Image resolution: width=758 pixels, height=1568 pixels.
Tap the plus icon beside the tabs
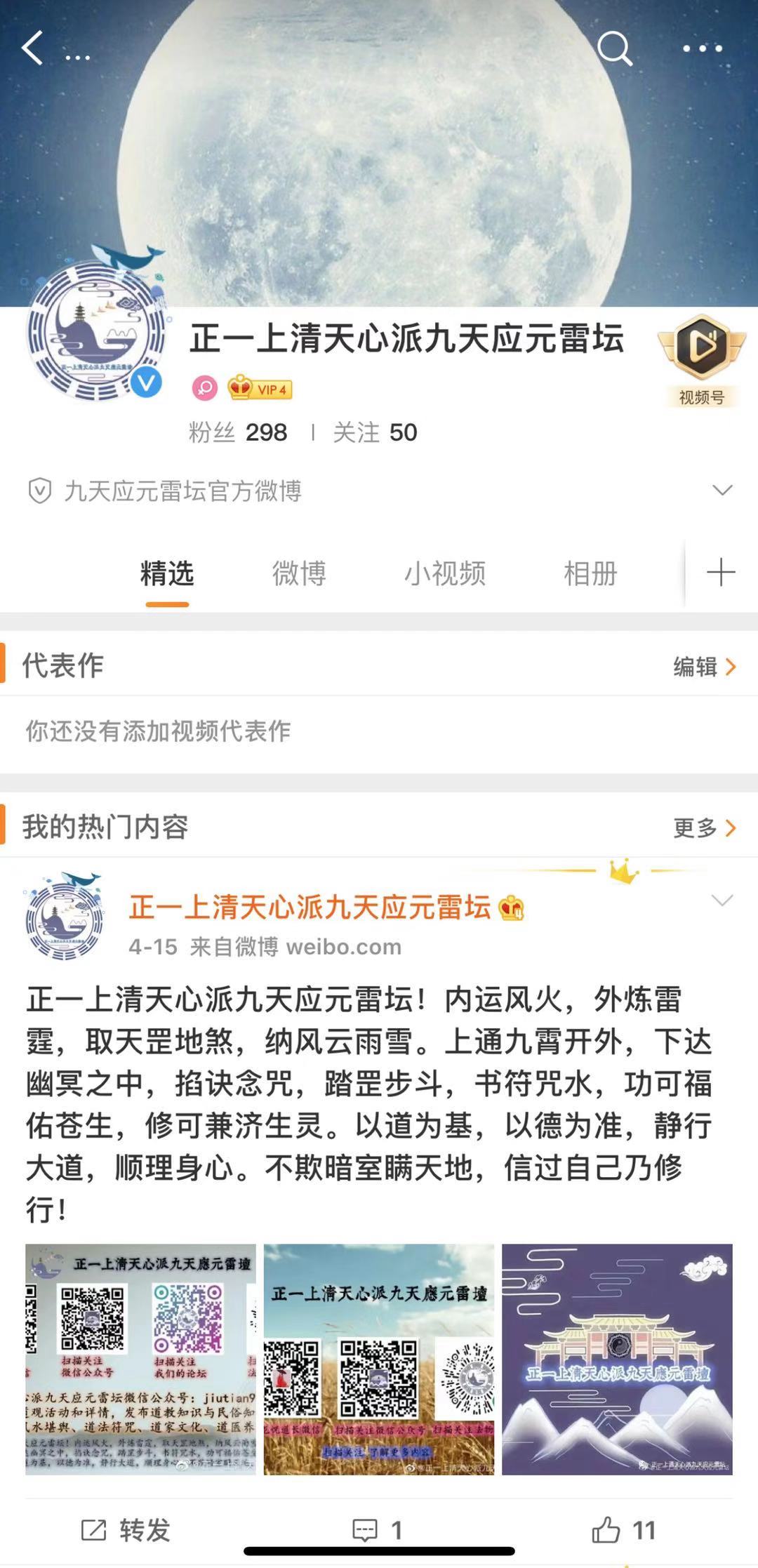(721, 573)
